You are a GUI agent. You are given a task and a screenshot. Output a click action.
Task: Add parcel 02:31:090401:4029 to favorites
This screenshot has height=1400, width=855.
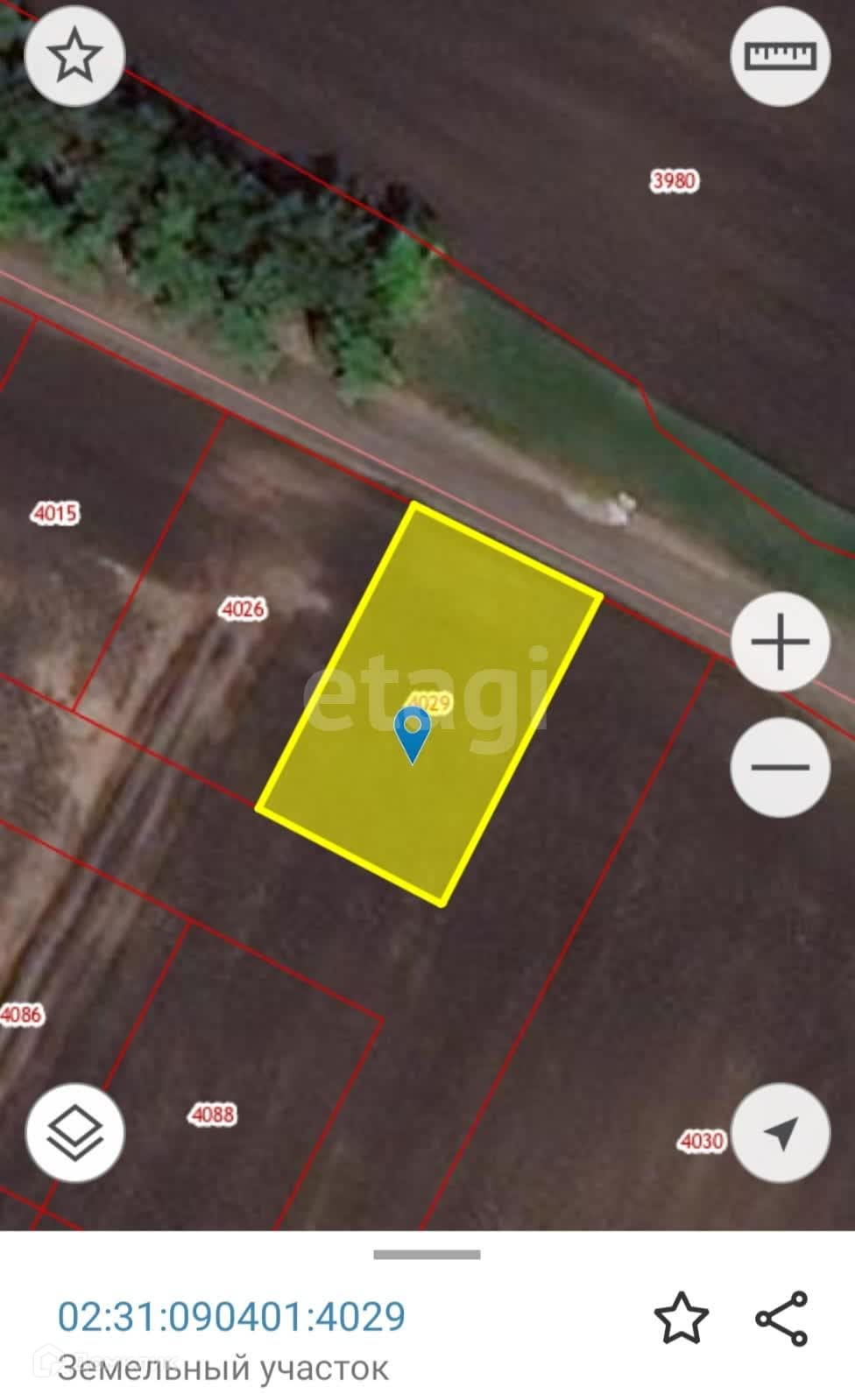click(x=681, y=1318)
